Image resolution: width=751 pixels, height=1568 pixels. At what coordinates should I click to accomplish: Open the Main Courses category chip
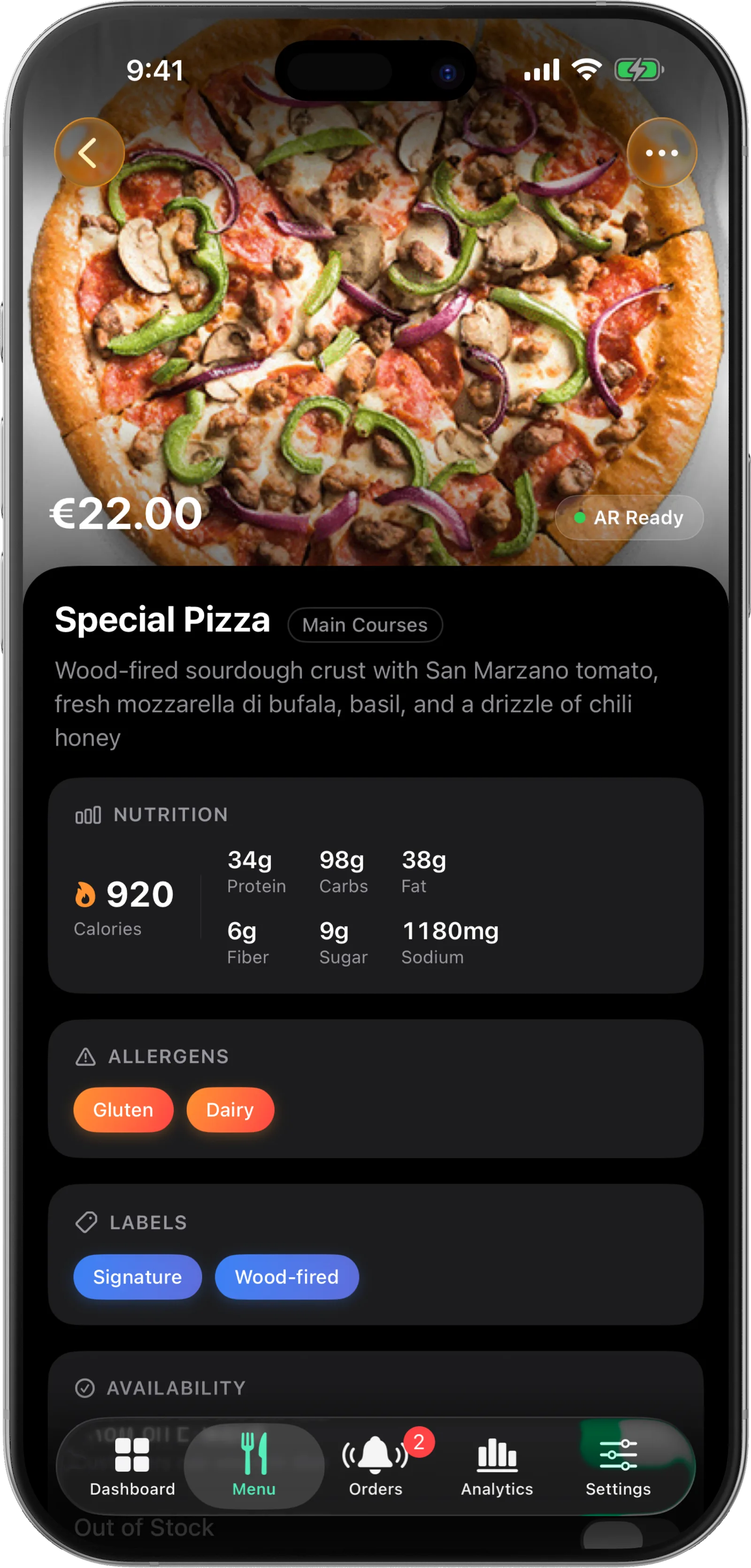point(365,625)
